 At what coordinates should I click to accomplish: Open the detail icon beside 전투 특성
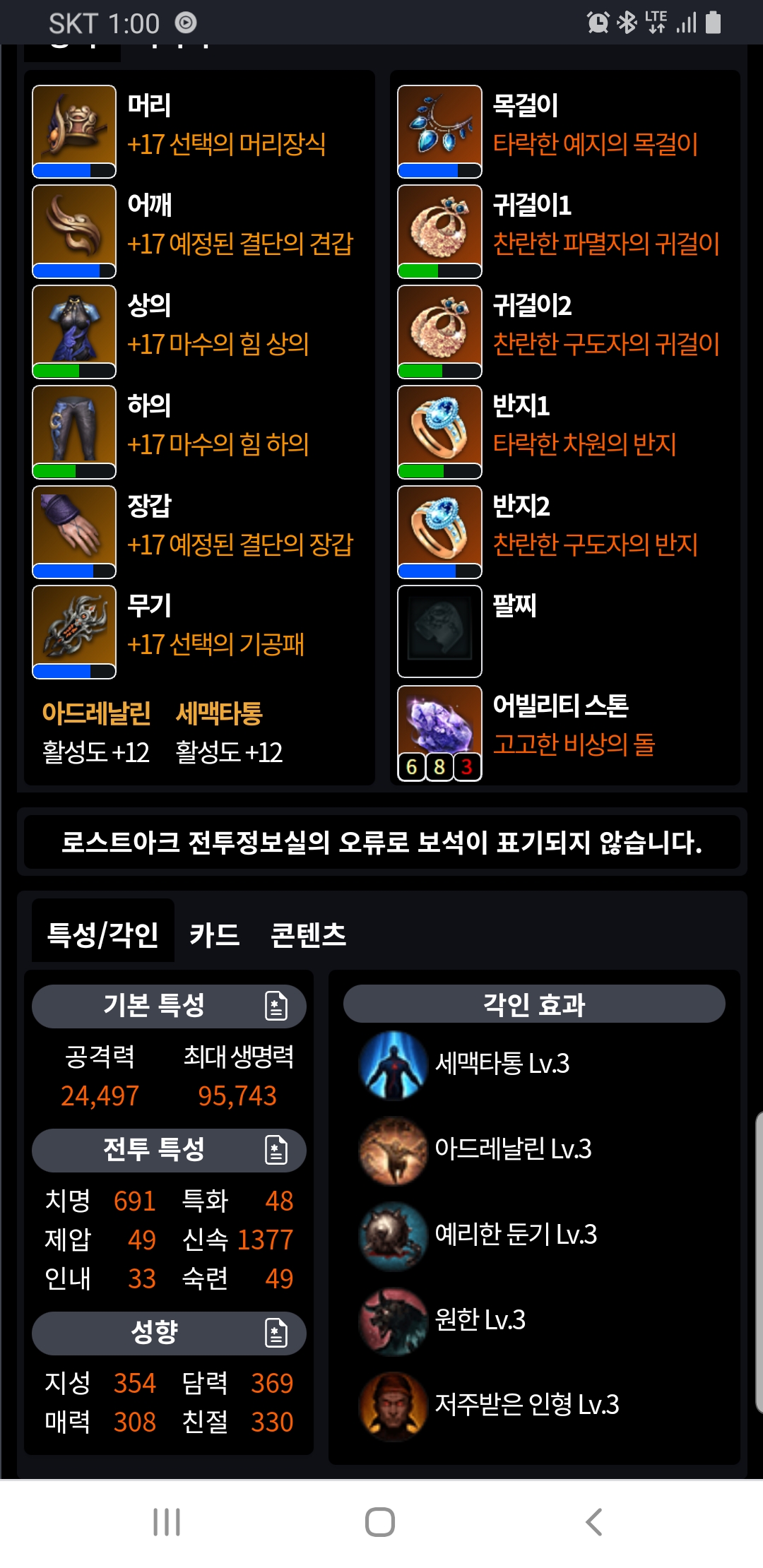pos(276,1149)
